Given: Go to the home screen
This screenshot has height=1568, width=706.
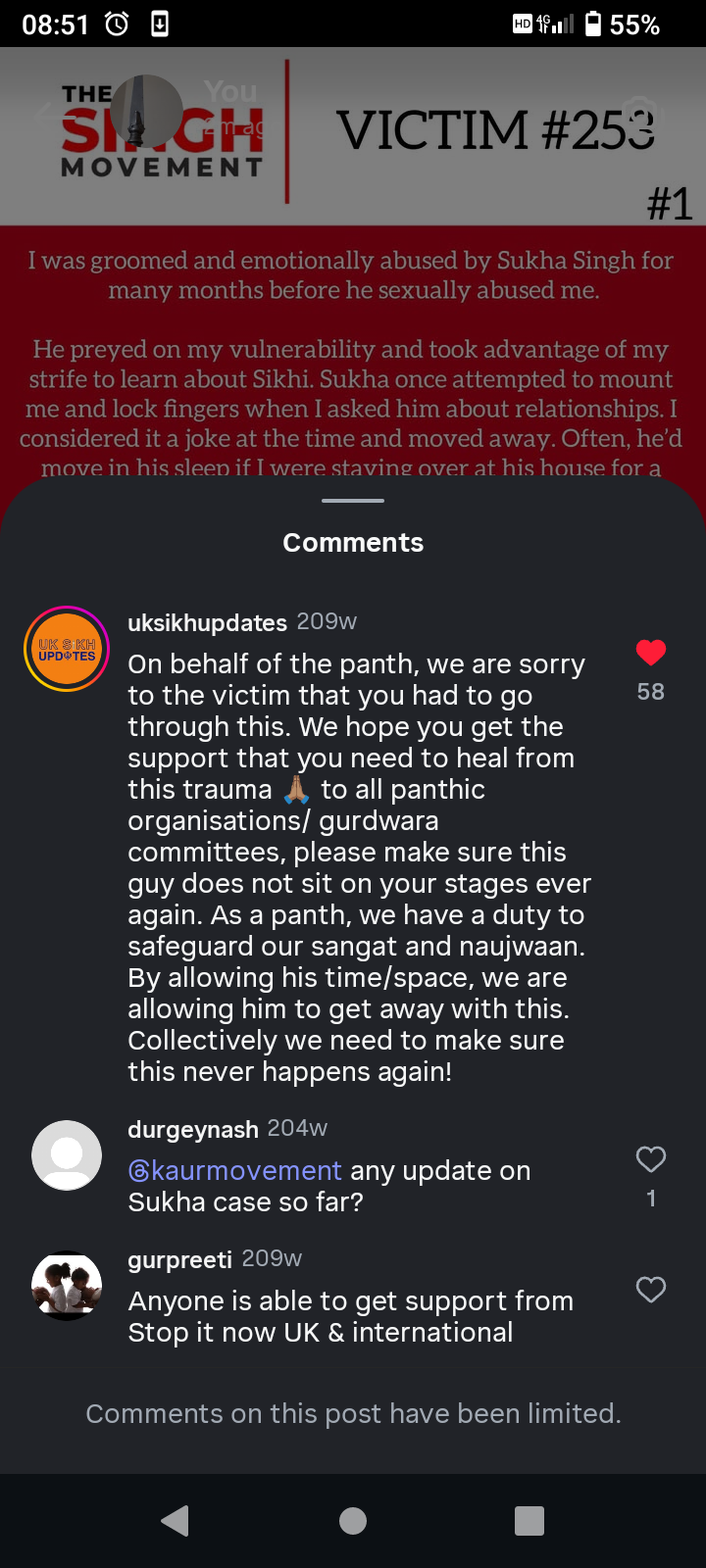Looking at the screenshot, I should click(353, 1521).
